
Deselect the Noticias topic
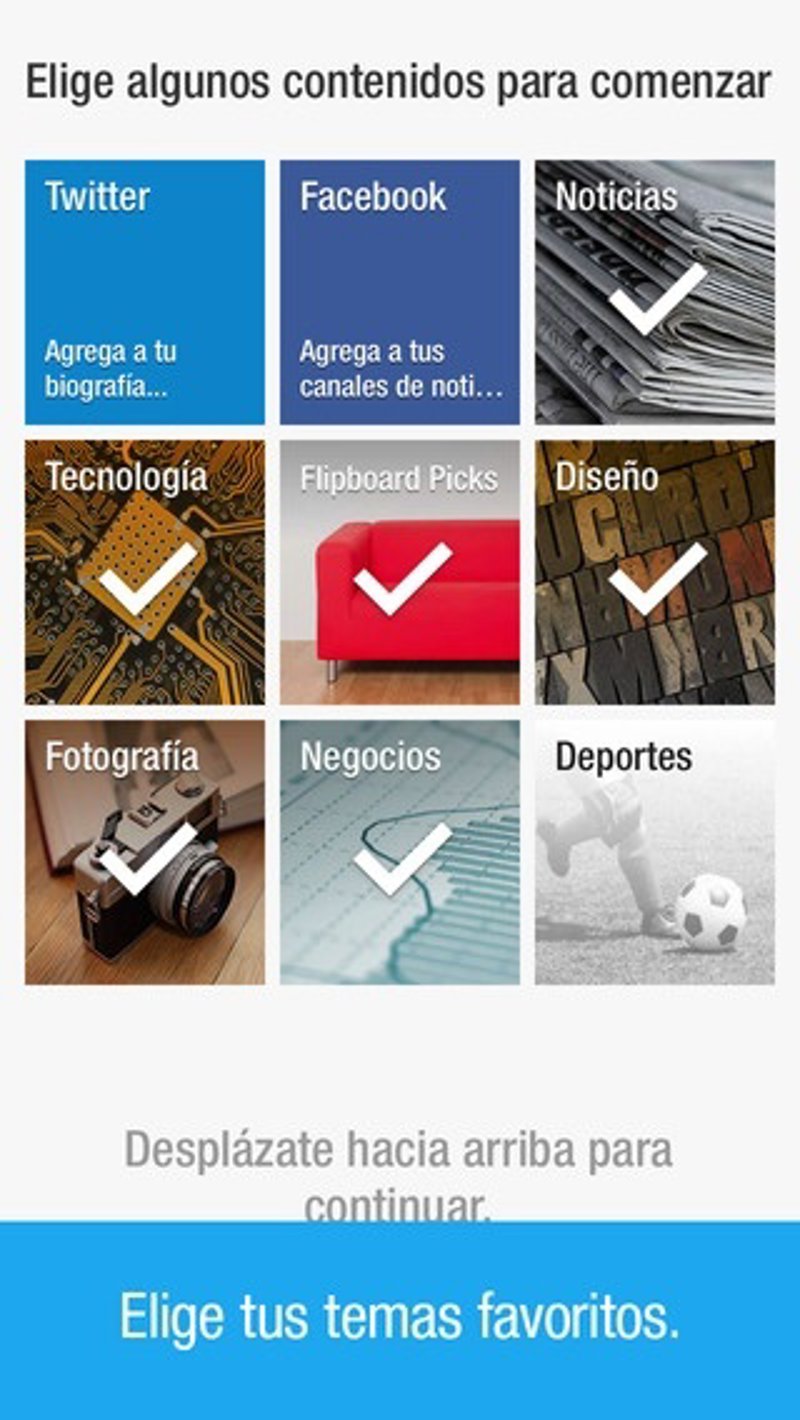(655, 292)
